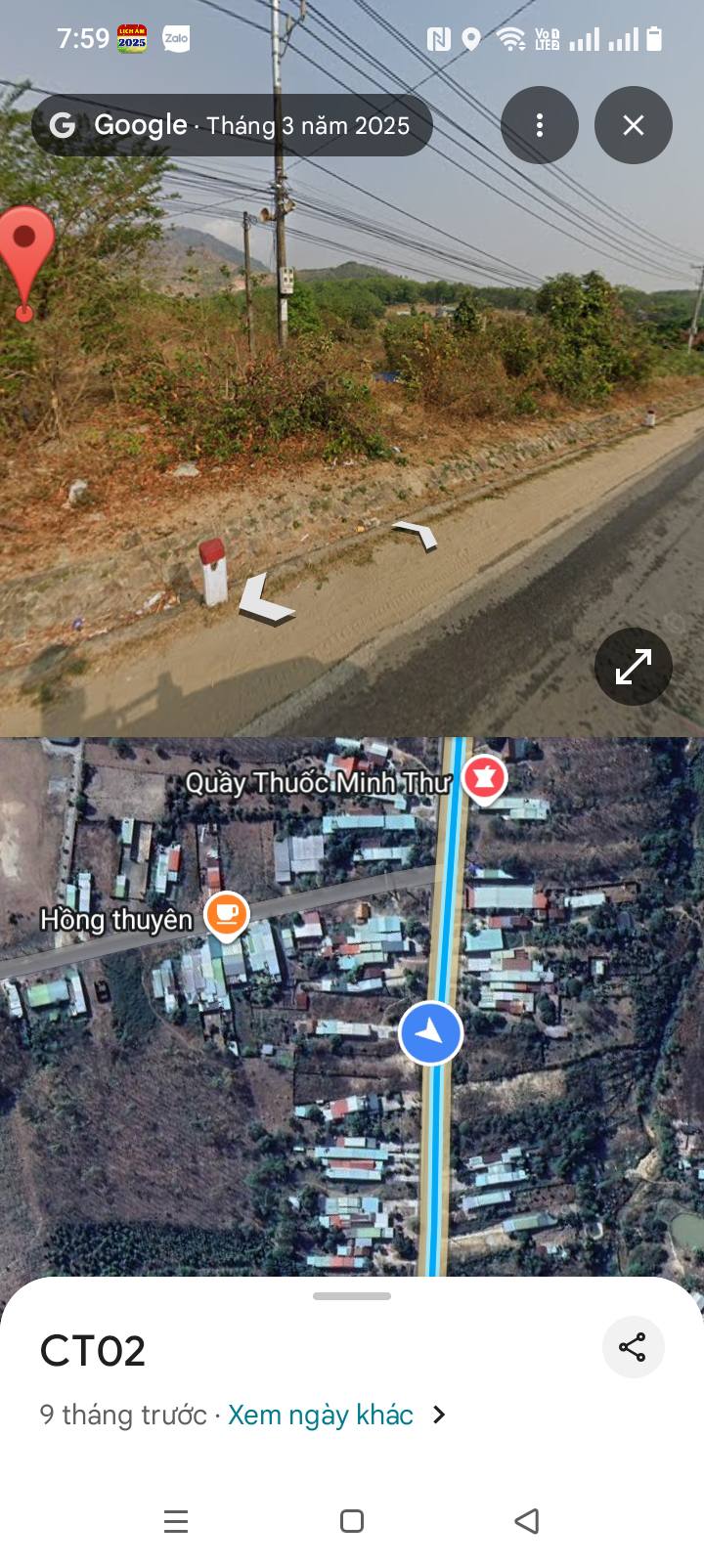Share the CT02 location
The height and width of the screenshot is (1568, 704).
pos(633,1347)
